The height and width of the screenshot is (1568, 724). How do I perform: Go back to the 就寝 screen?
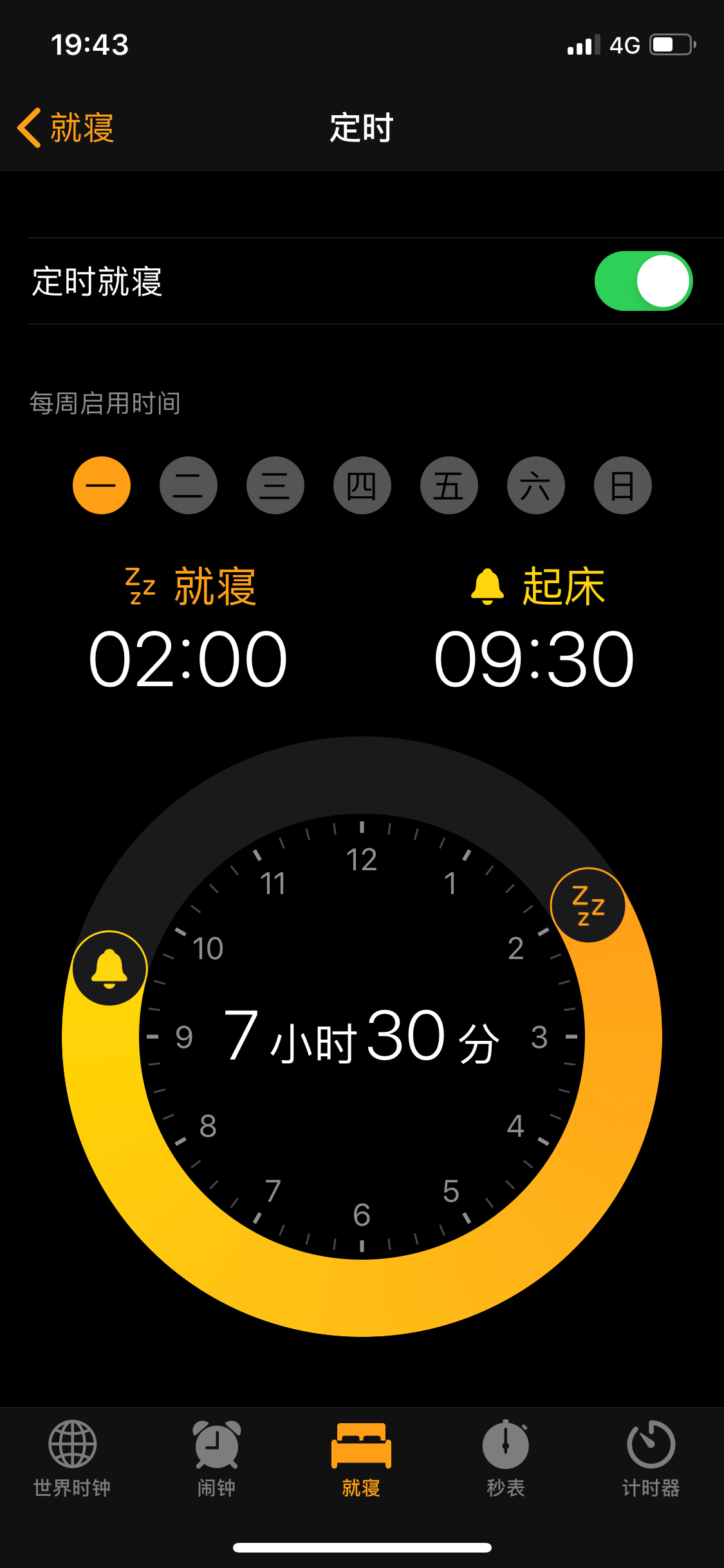click(x=66, y=127)
